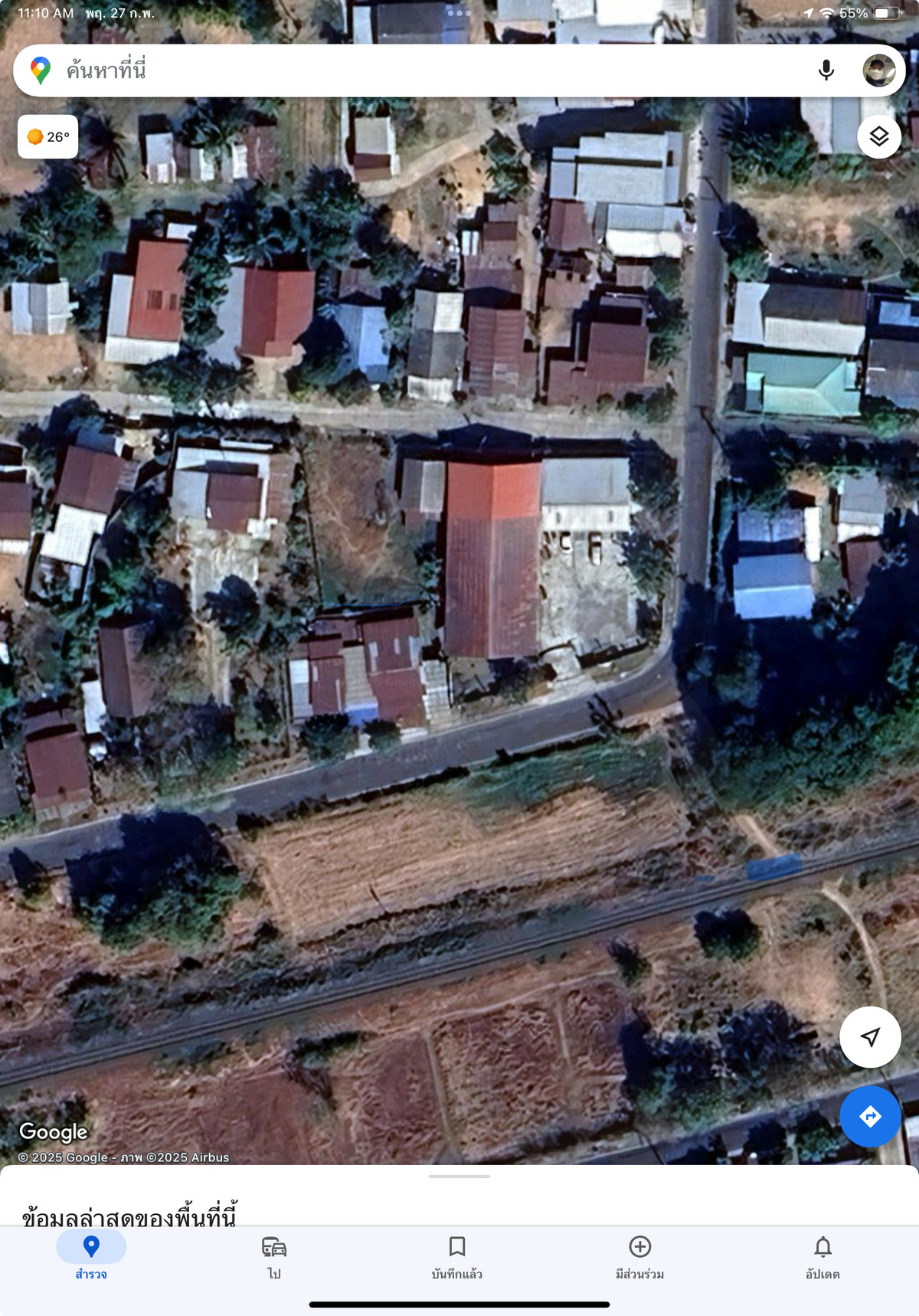
Task: Center the map on my location
Action: (x=870, y=1036)
